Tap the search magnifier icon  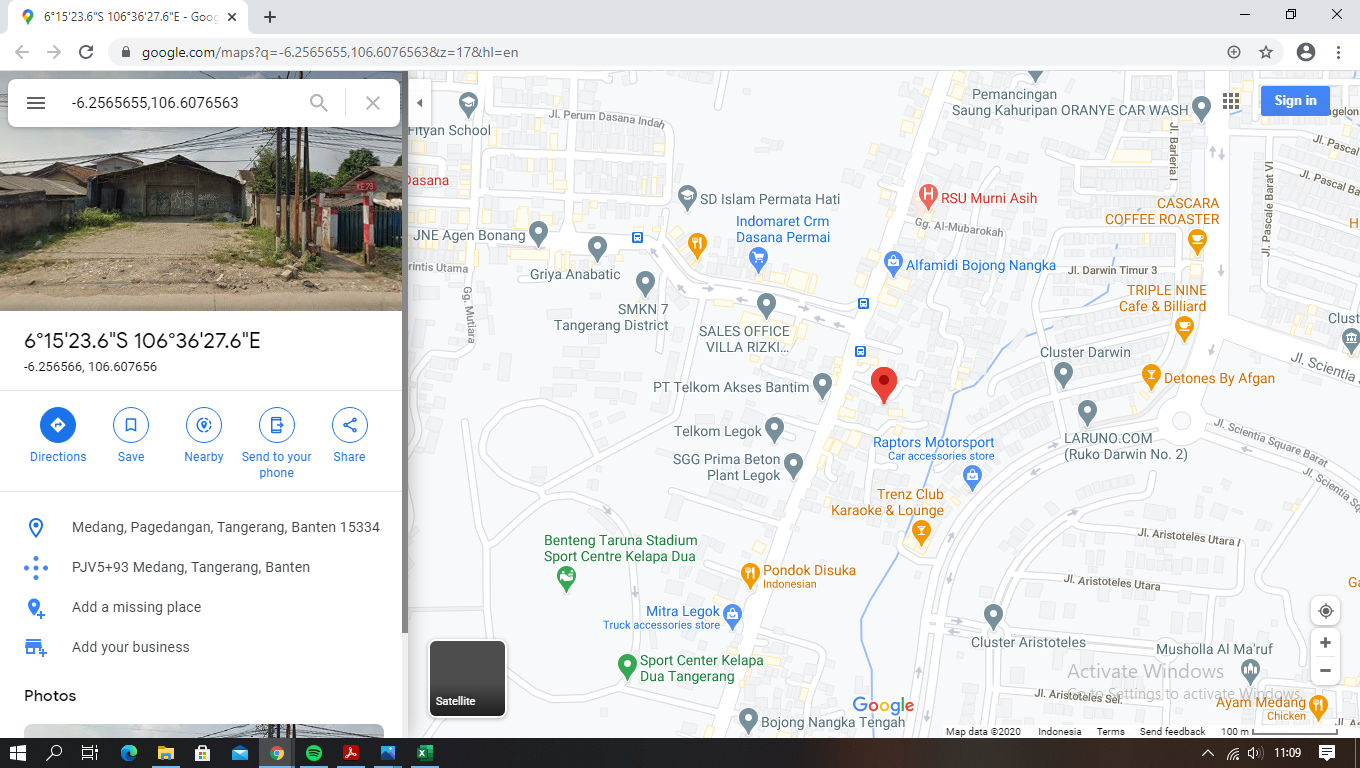pyautogui.click(x=319, y=103)
